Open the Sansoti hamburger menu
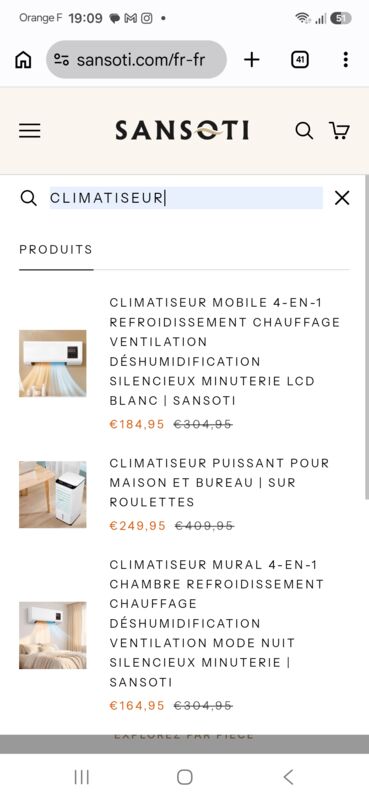 point(30,131)
